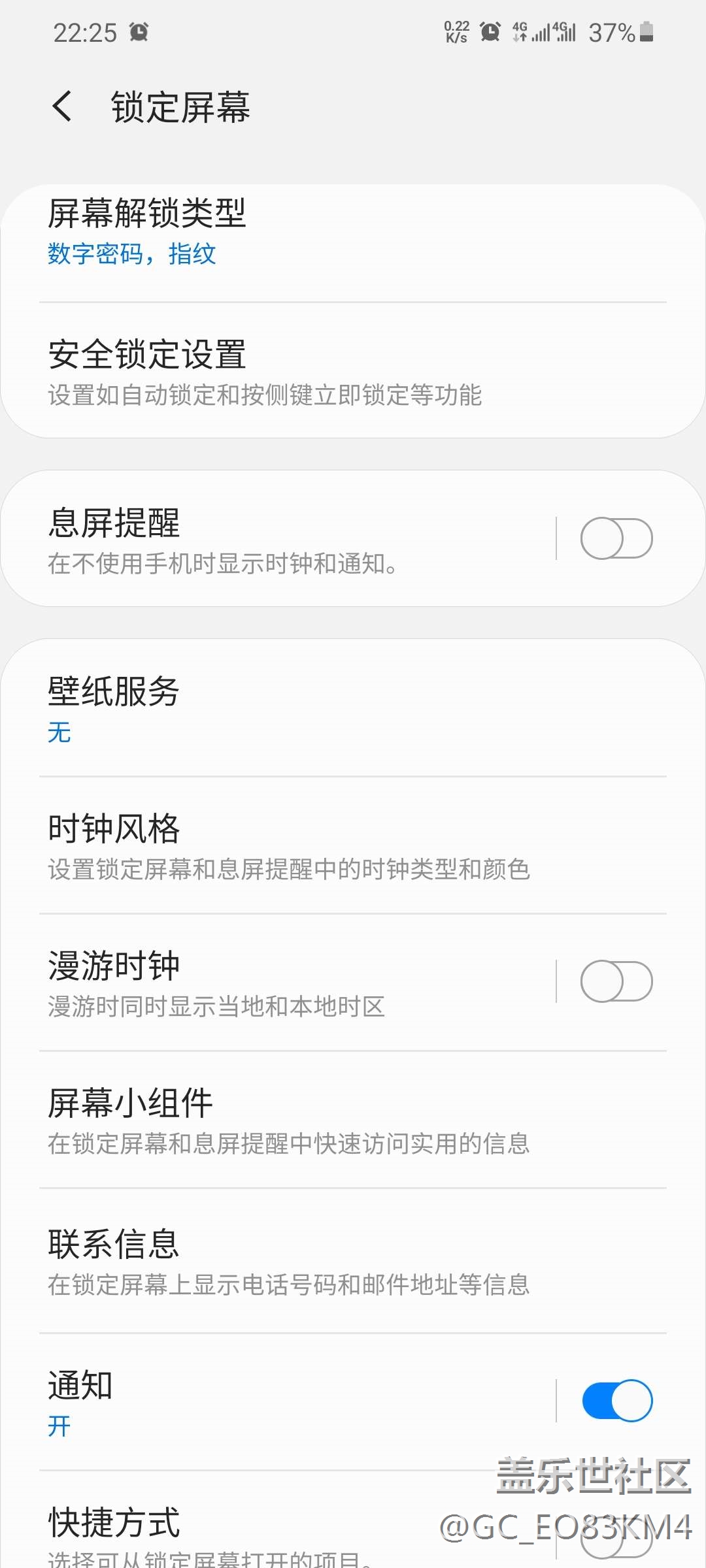
Task: Go back from 锁定屏幕 settings
Action: tap(62, 106)
